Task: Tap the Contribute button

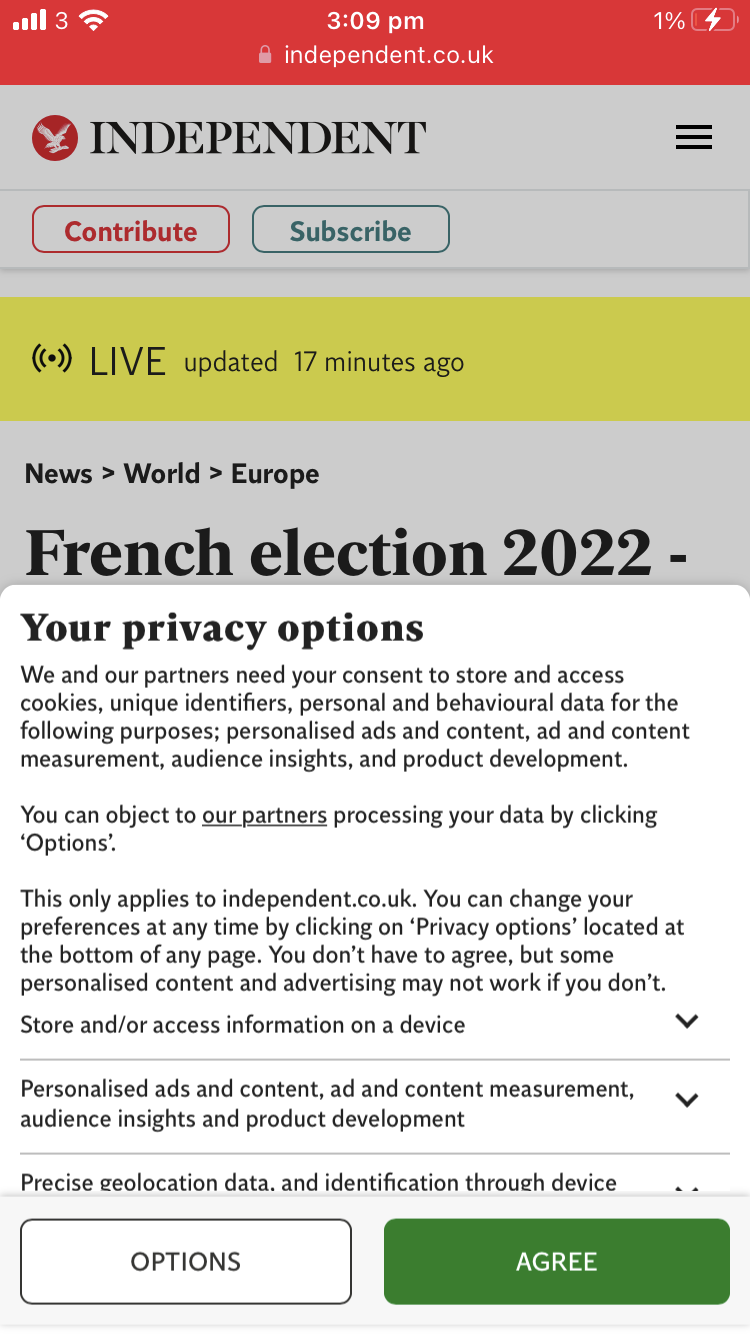Action: click(131, 230)
